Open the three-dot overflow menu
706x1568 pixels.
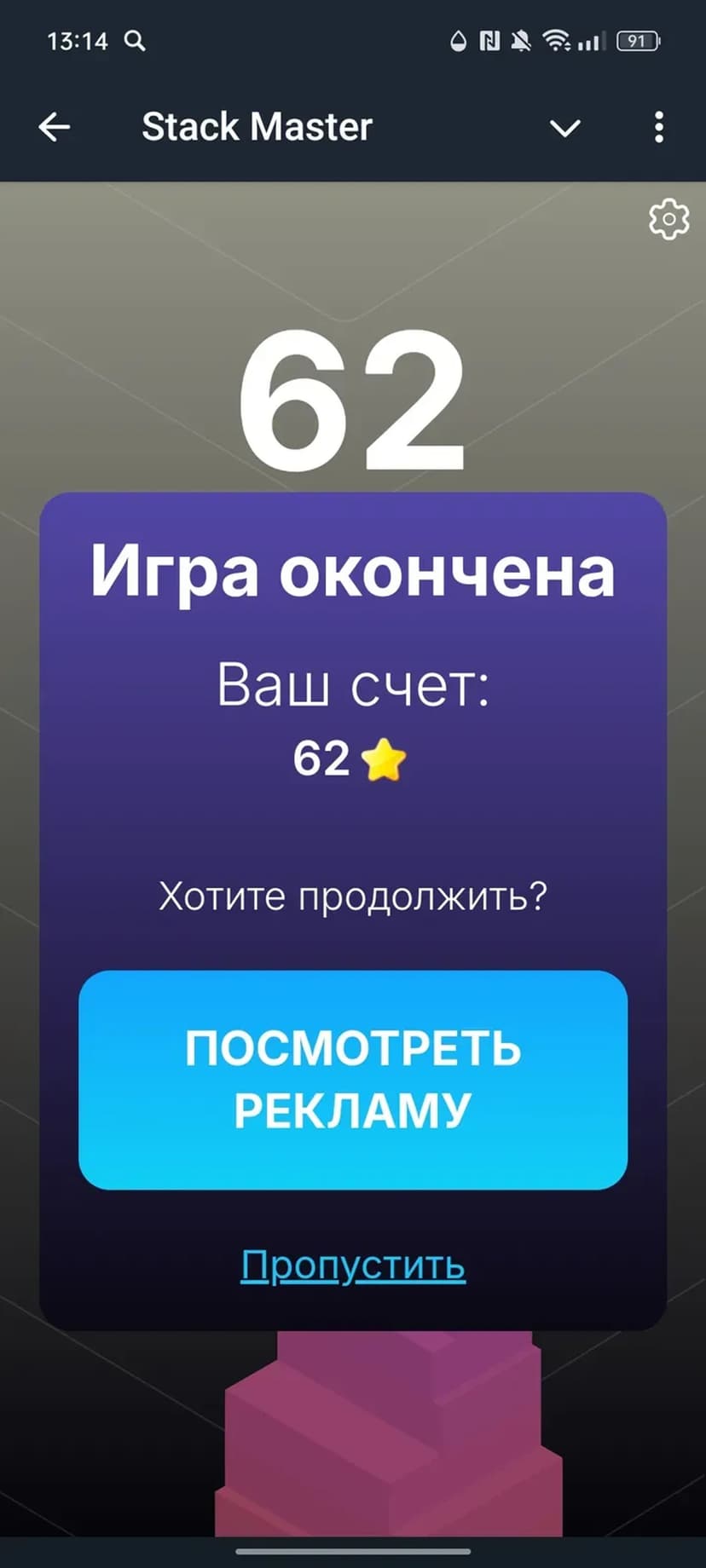[658, 128]
